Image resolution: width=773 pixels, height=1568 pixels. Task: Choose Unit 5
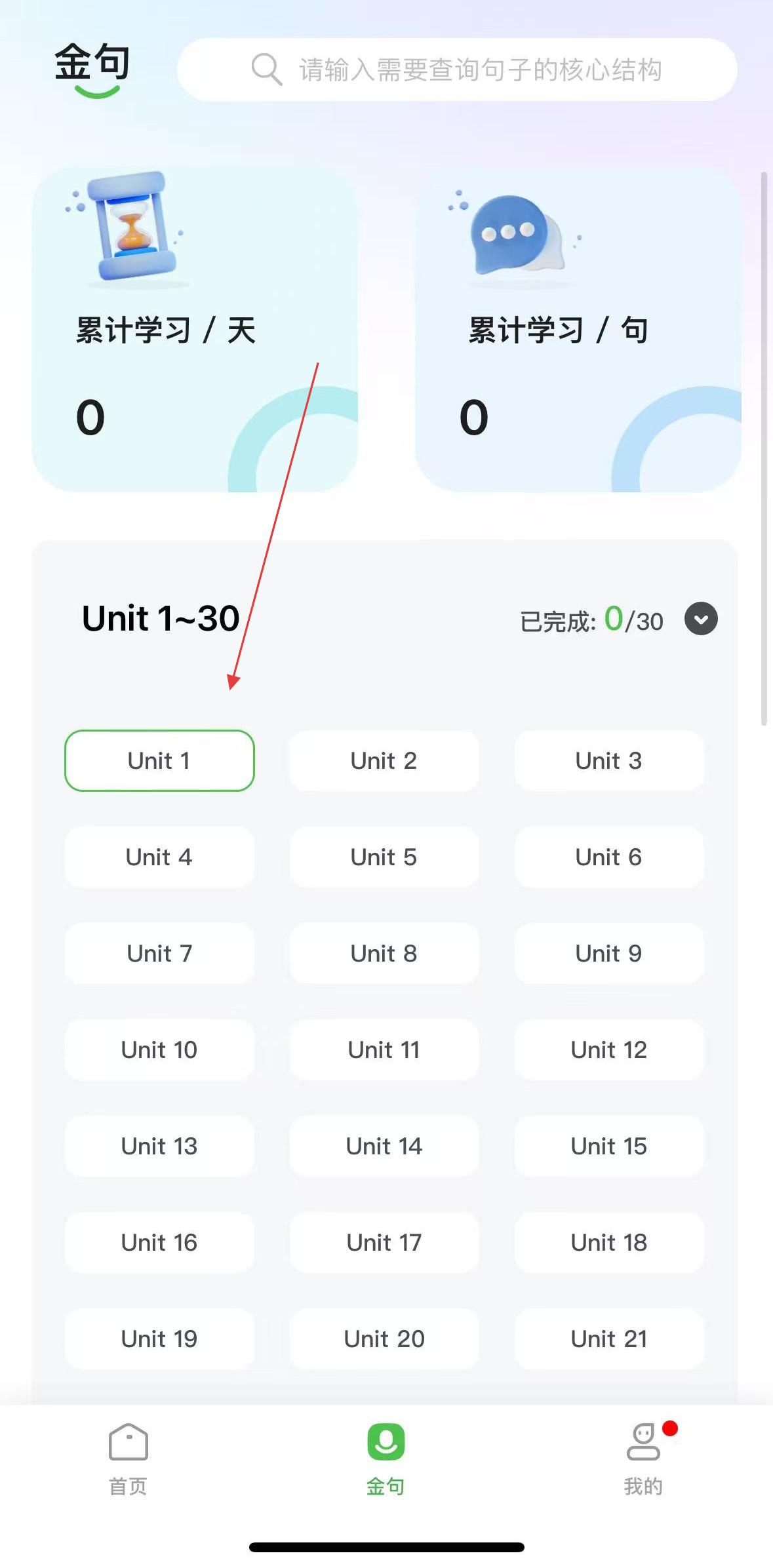pos(384,857)
